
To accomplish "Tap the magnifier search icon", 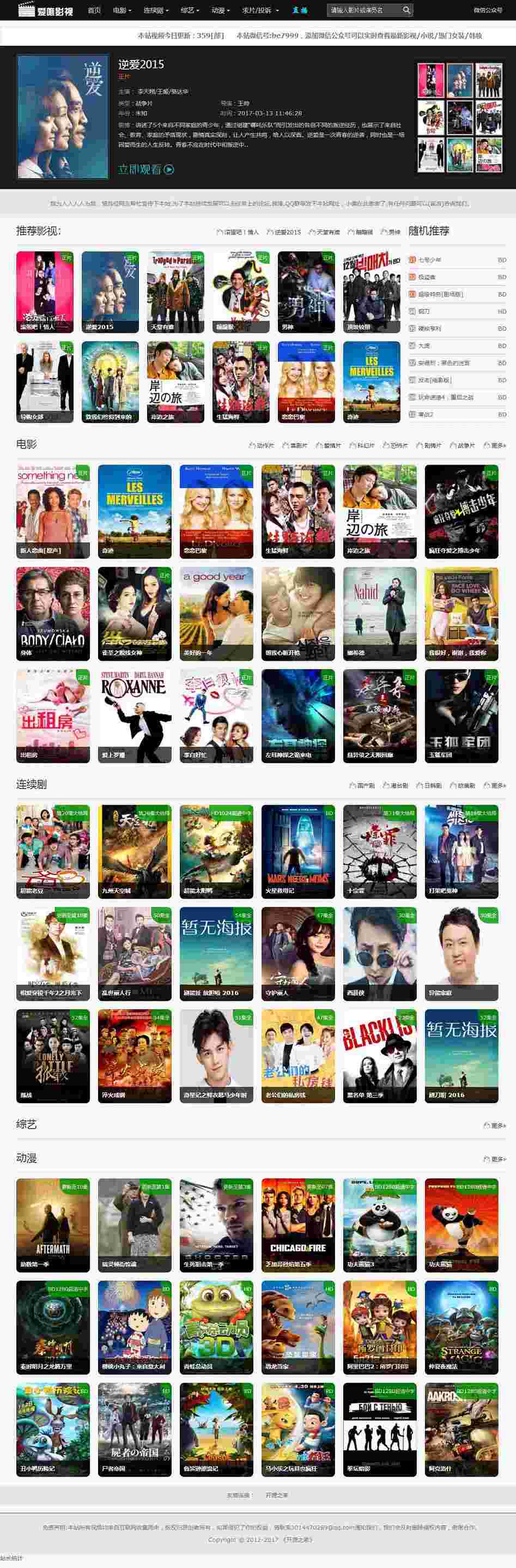I will (x=406, y=10).
